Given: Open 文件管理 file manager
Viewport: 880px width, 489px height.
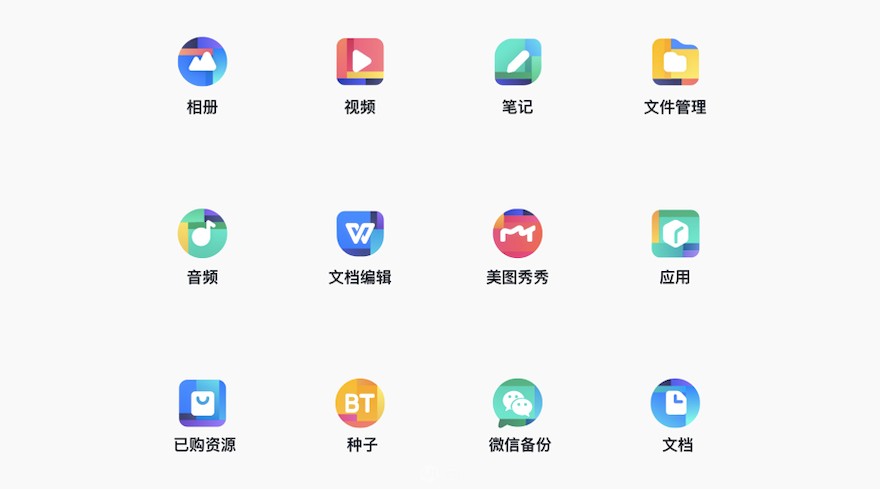Looking at the screenshot, I should click(x=675, y=62).
